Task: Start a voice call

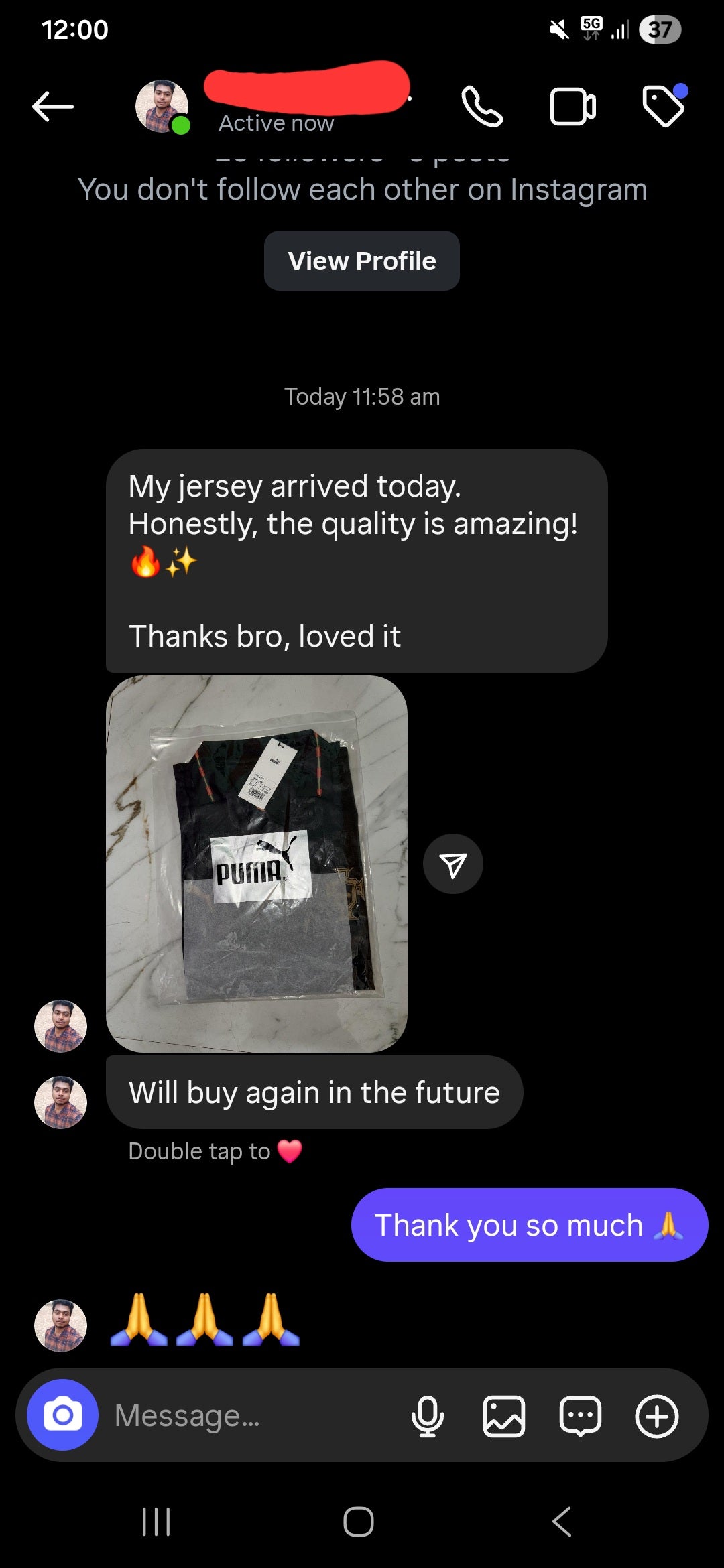Action: [x=482, y=107]
